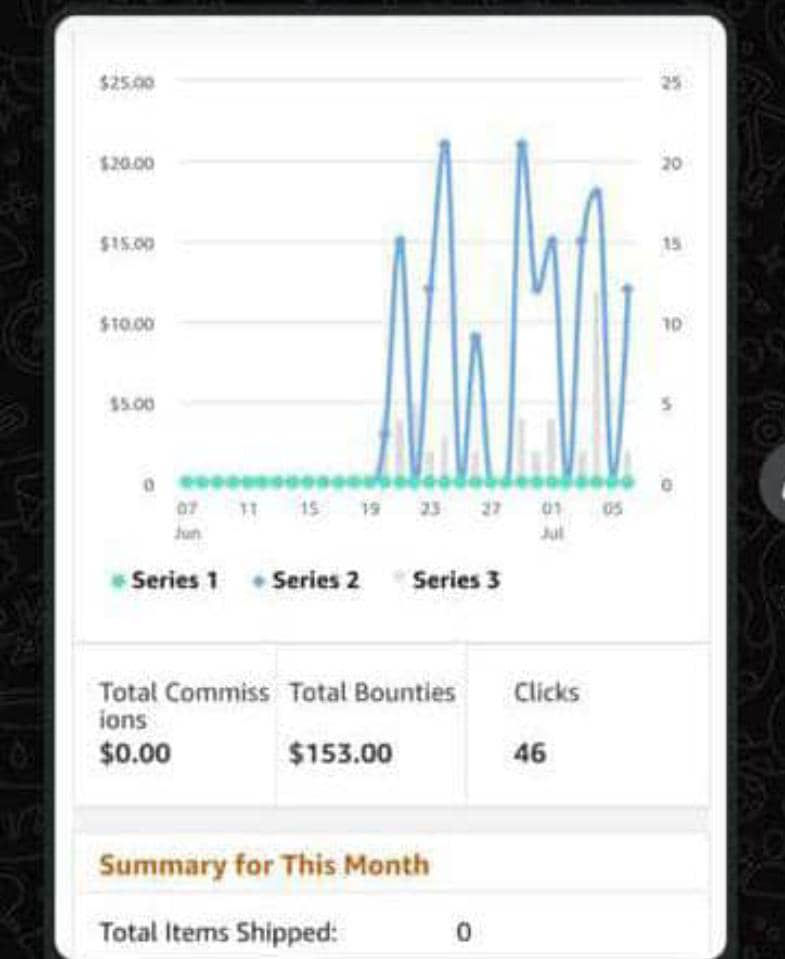Forward the image using the side arrow
Screen dimensions: 785x959
coord(775,481)
